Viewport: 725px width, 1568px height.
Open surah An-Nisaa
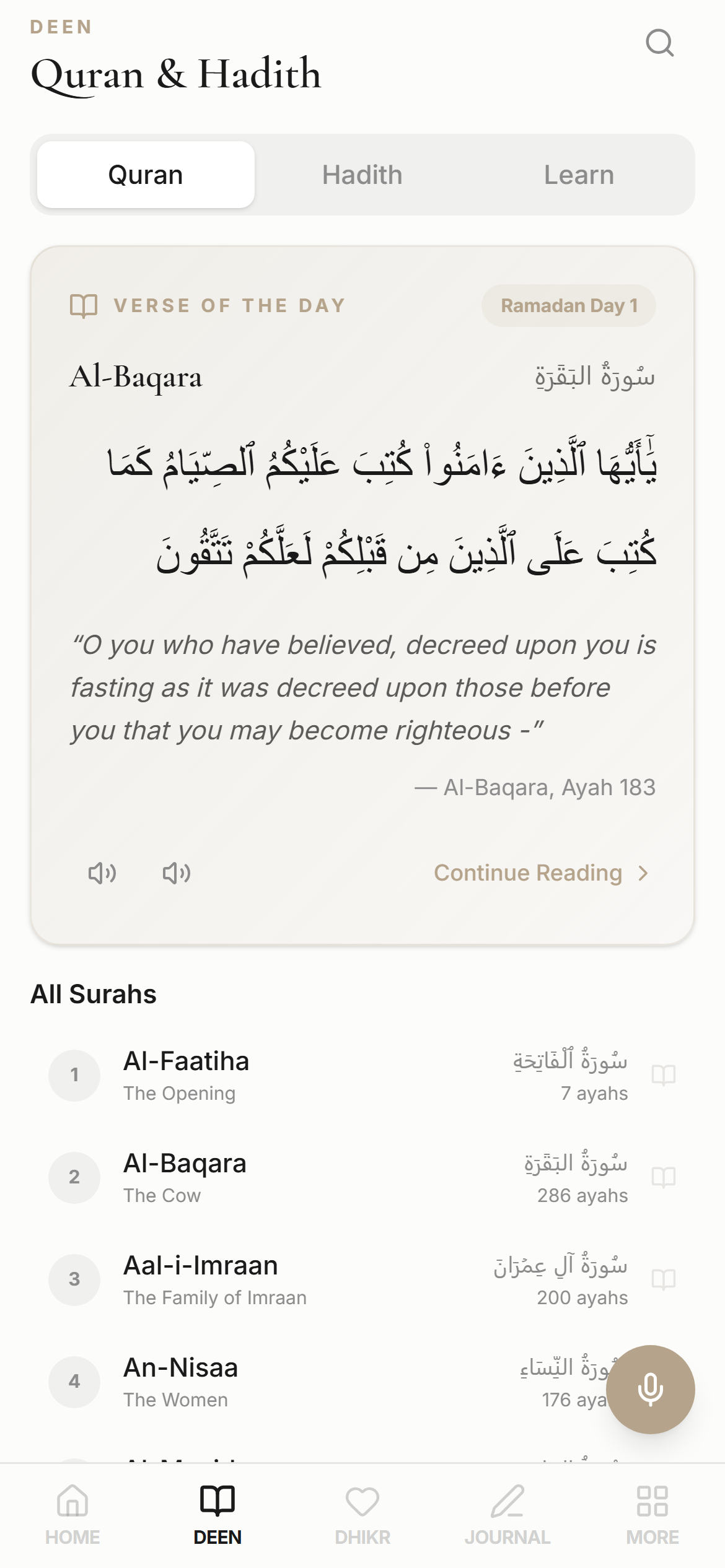tap(180, 1381)
